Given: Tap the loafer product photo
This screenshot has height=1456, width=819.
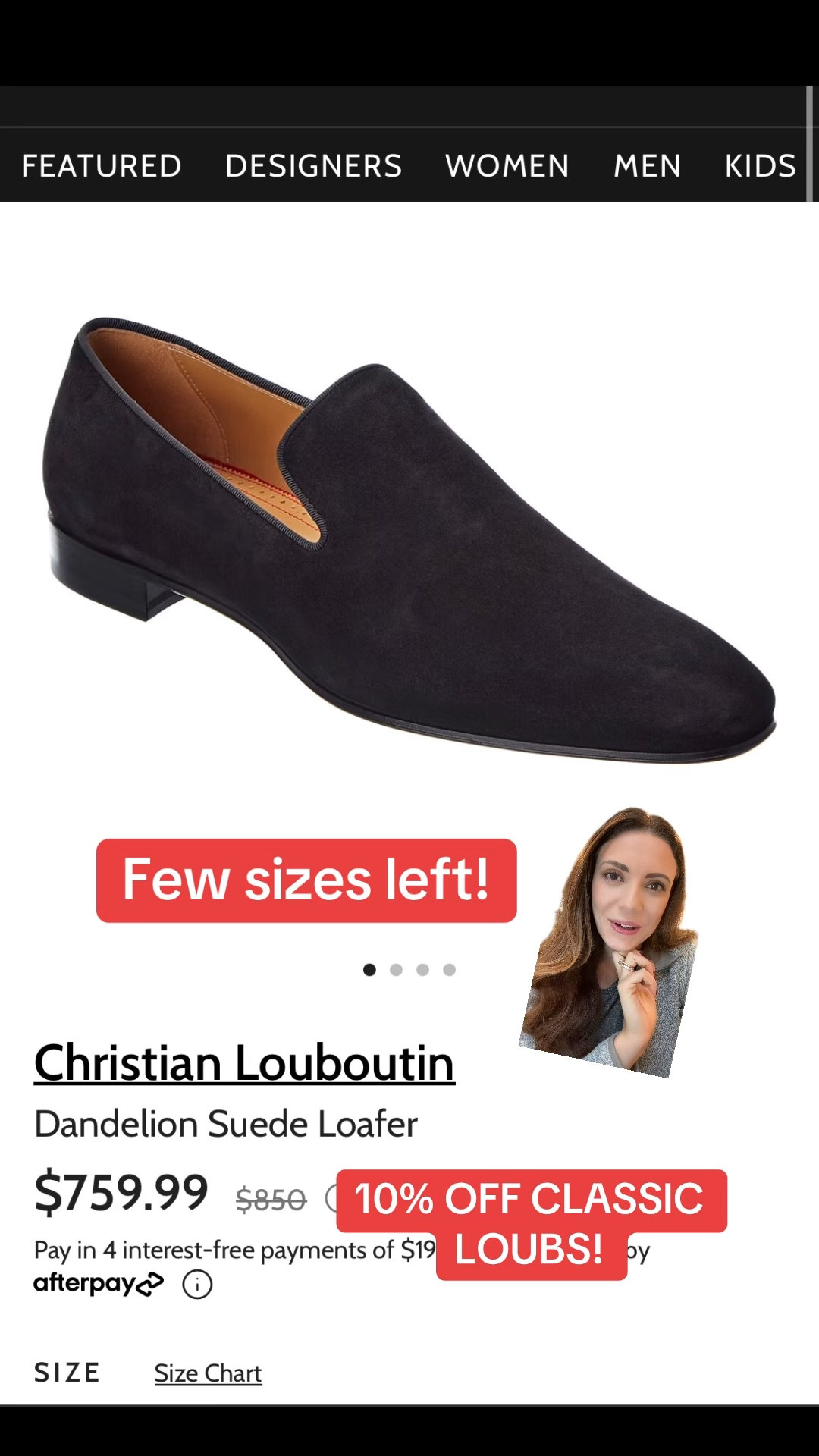Looking at the screenshot, I should pyautogui.click(x=409, y=531).
